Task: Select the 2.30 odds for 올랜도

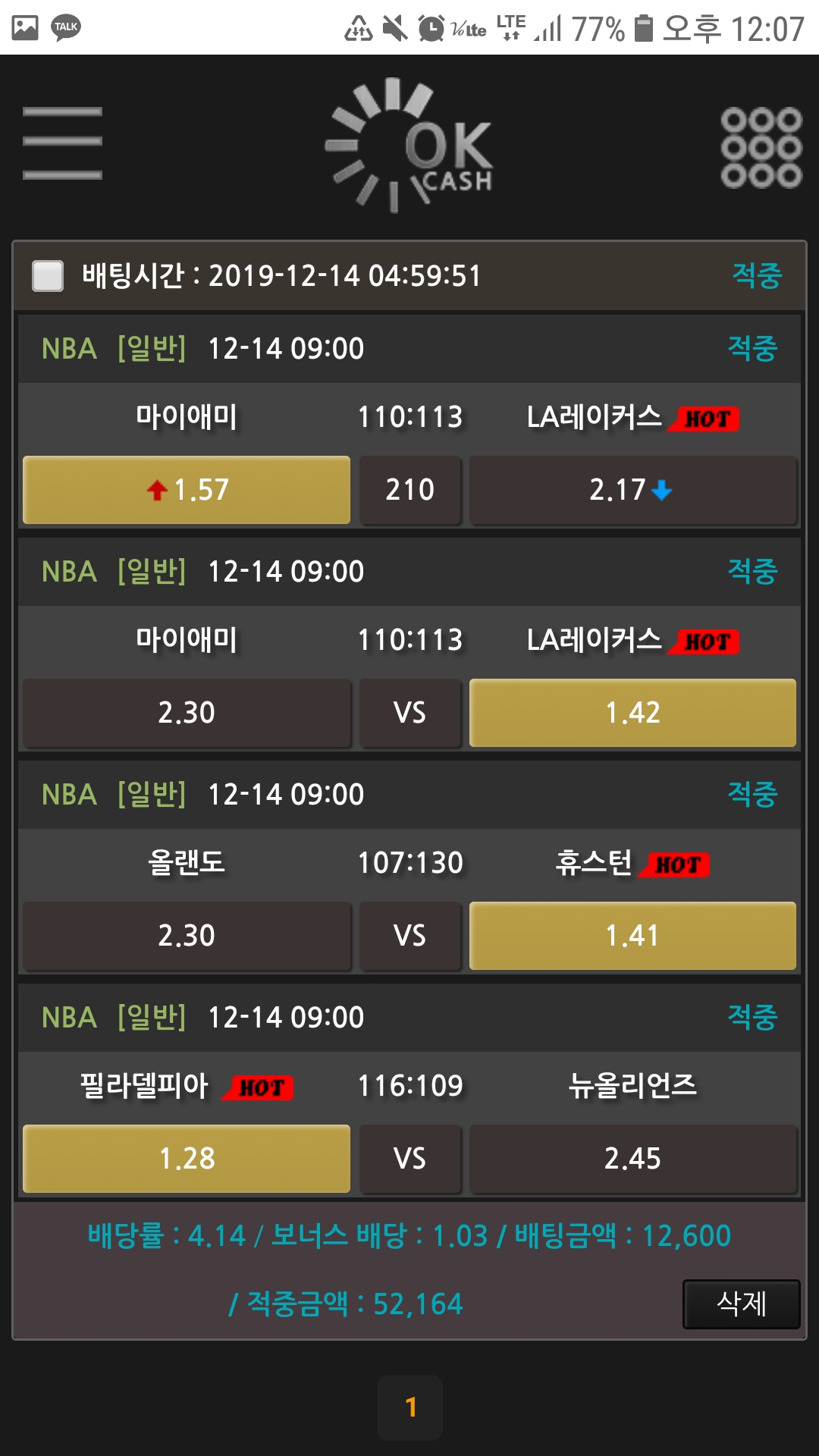Action: [x=187, y=936]
